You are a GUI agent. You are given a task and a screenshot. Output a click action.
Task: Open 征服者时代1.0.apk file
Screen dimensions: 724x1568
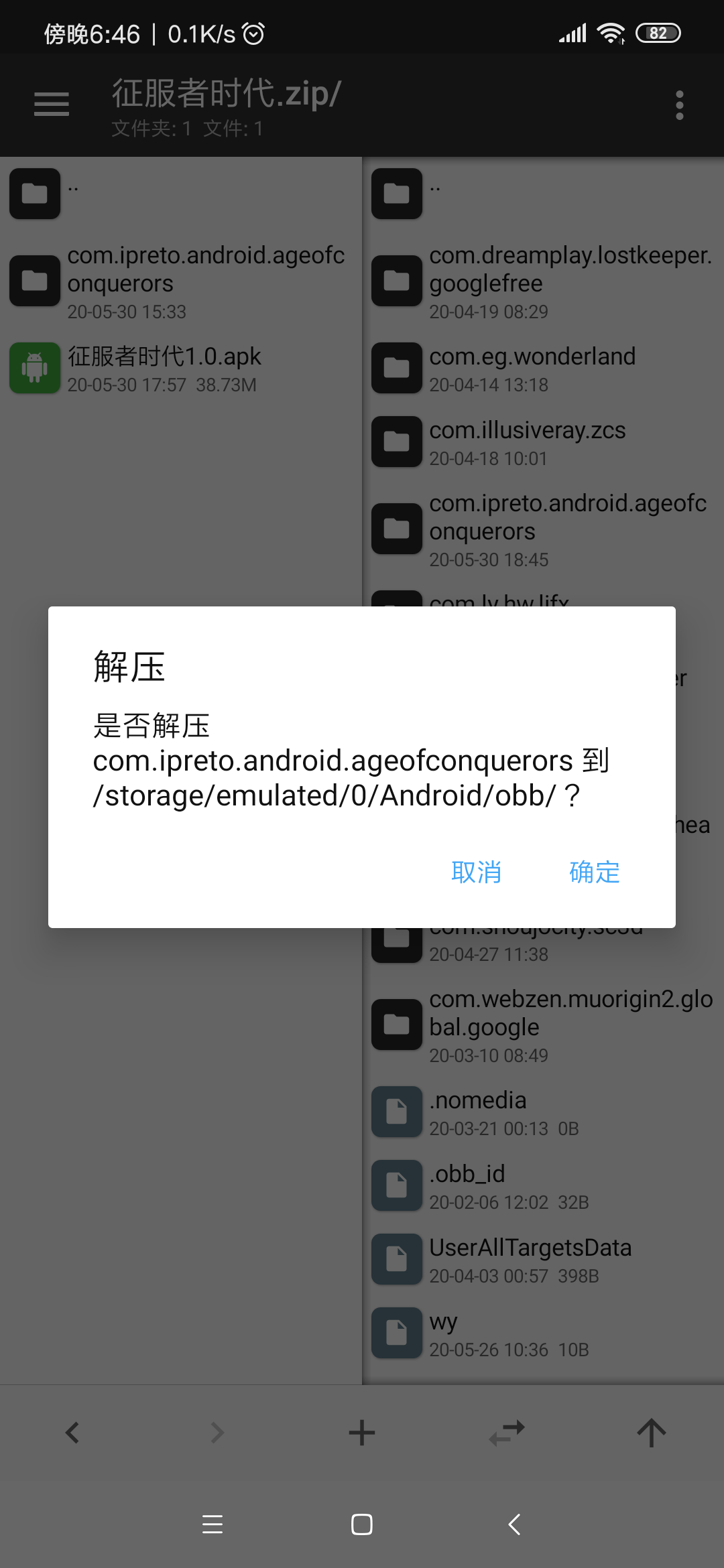181,368
